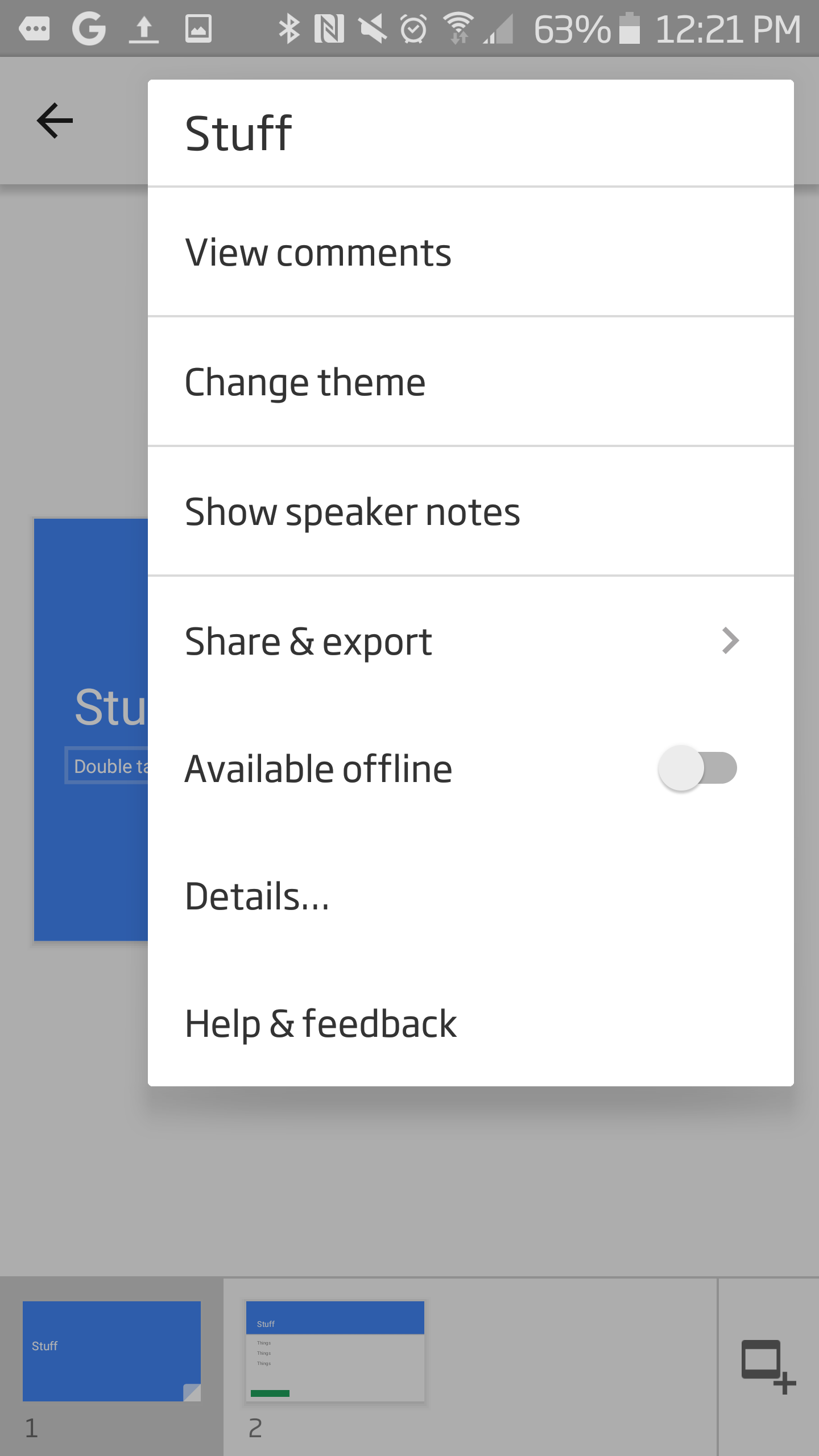Select slide 2 thumbnail
The height and width of the screenshot is (1456, 819).
click(x=335, y=1351)
